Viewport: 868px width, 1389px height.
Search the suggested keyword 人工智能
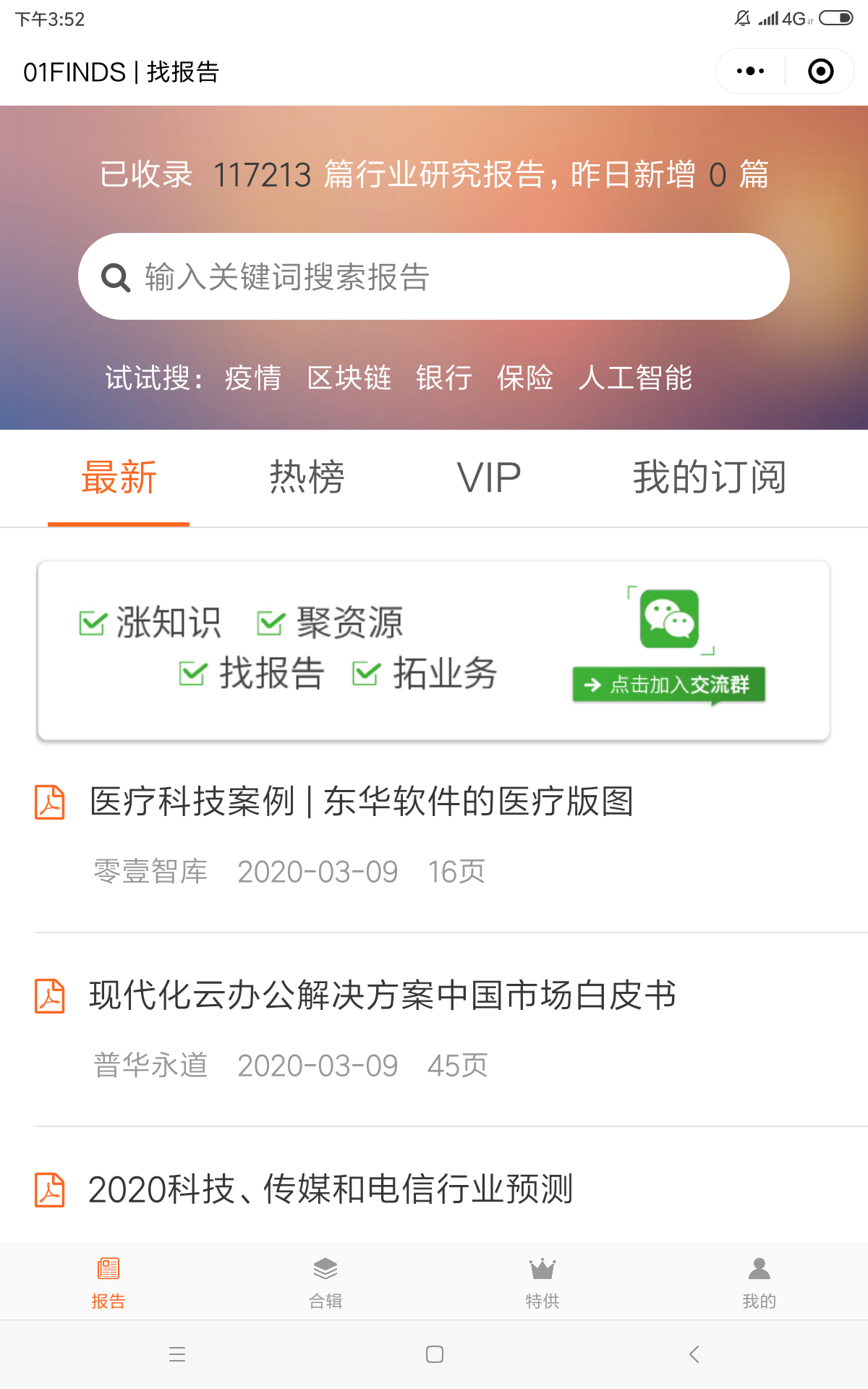coord(635,378)
